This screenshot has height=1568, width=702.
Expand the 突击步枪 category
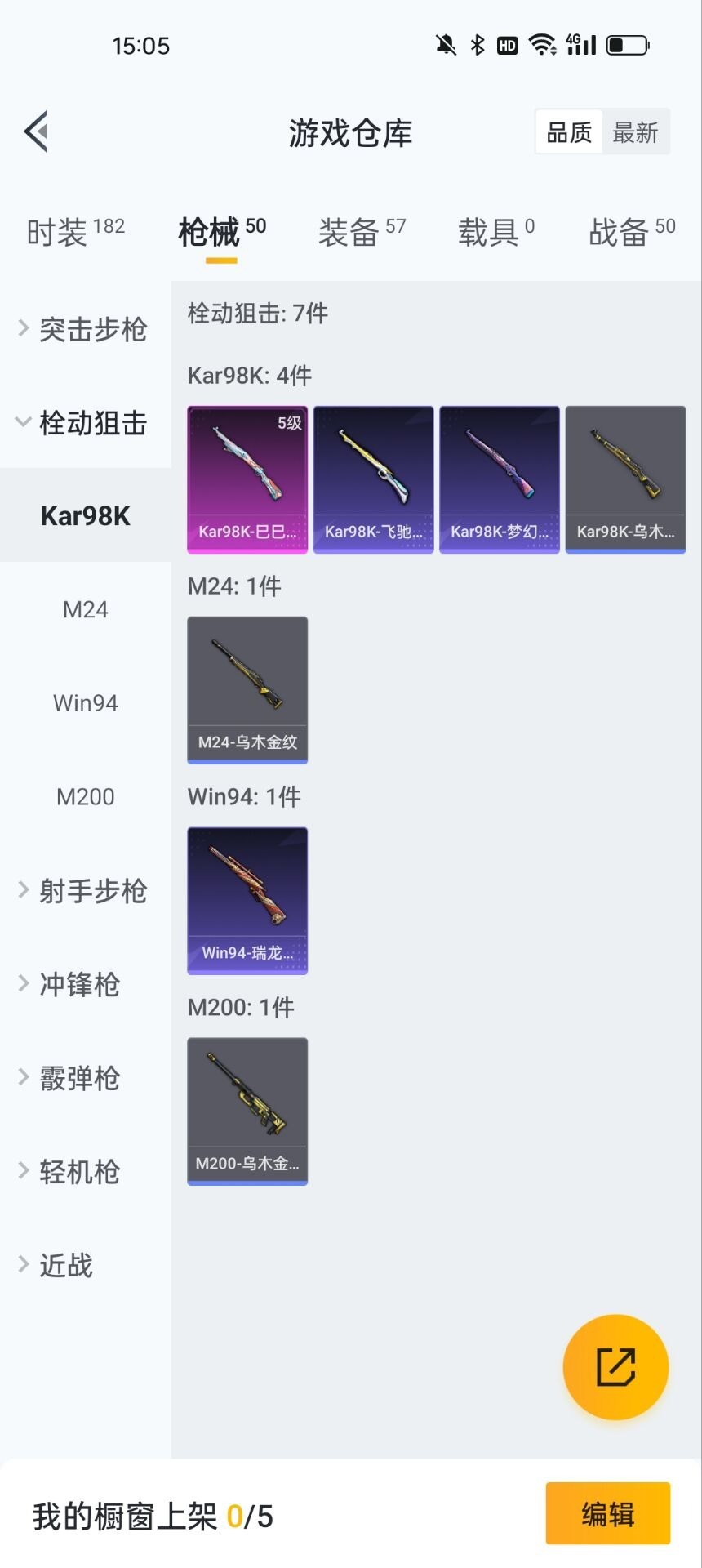(83, 329)
